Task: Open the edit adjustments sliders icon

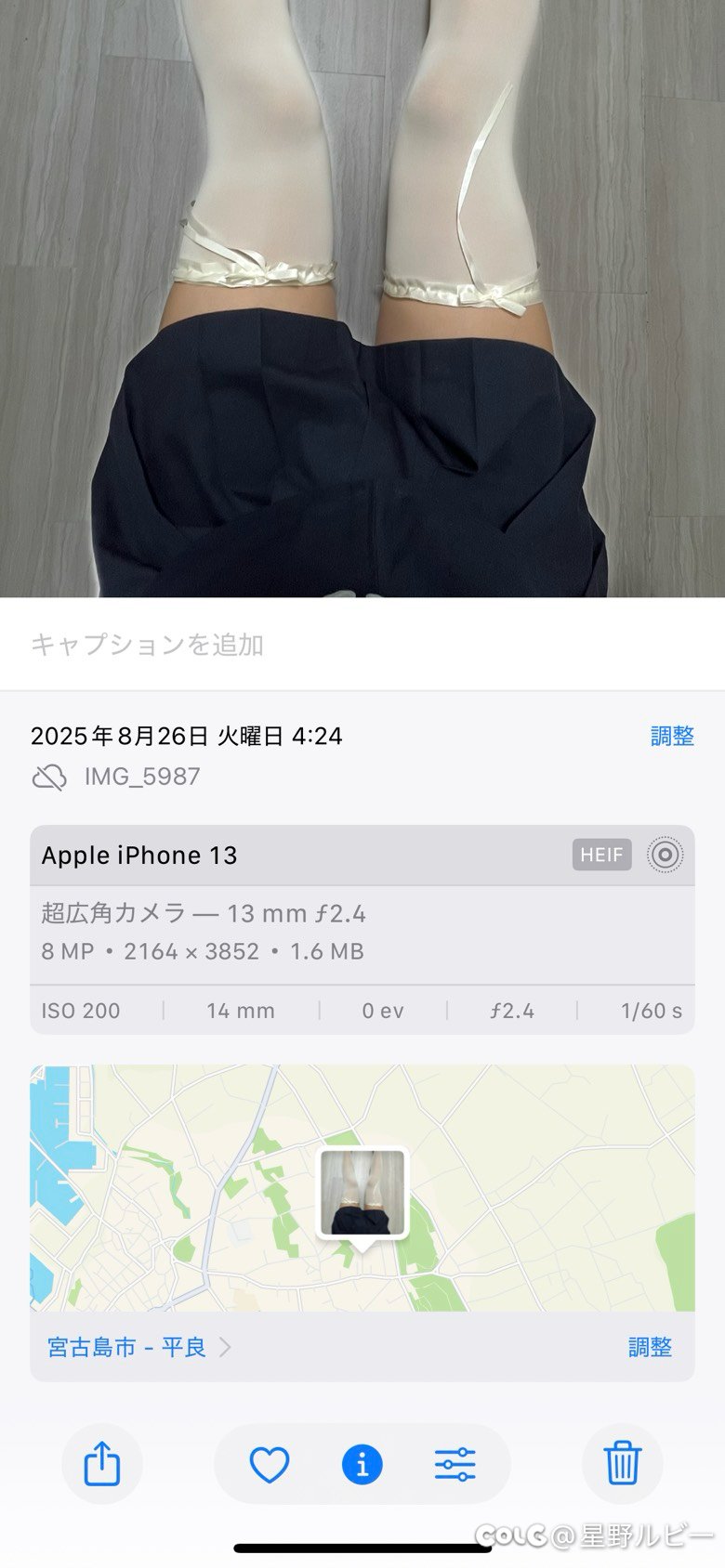Action: pos(455,1465)
